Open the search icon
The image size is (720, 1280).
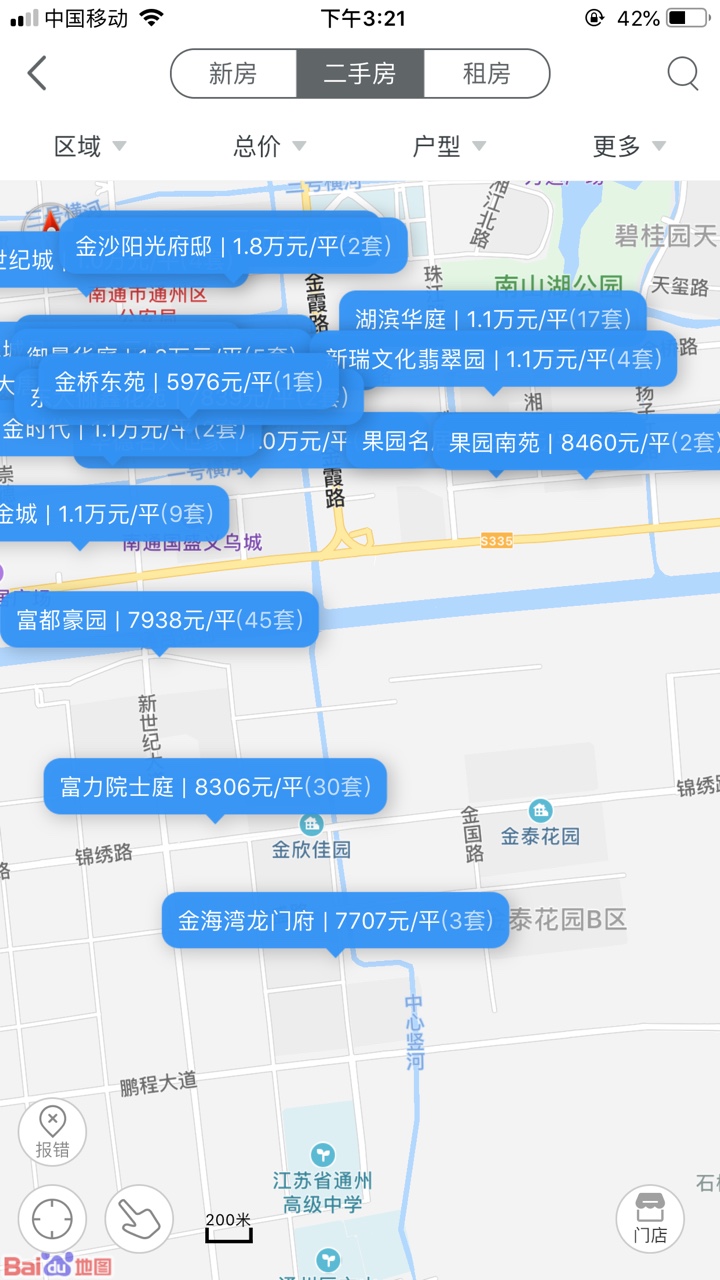click(683, 74)
